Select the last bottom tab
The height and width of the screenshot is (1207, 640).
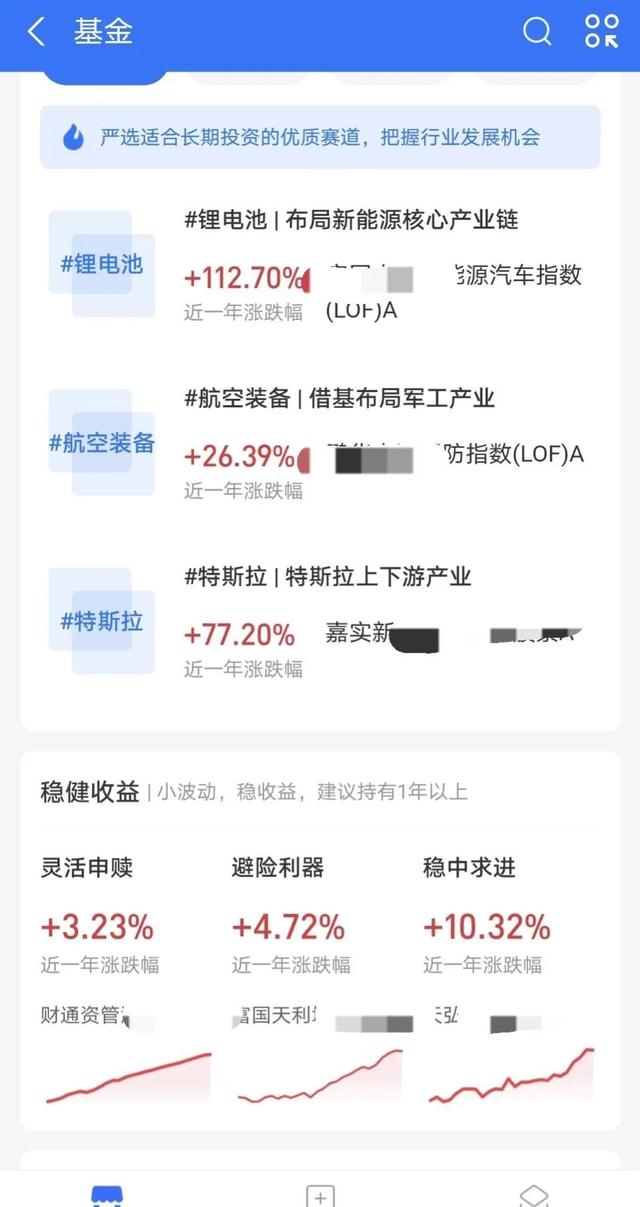click(x=534, y=1195)
